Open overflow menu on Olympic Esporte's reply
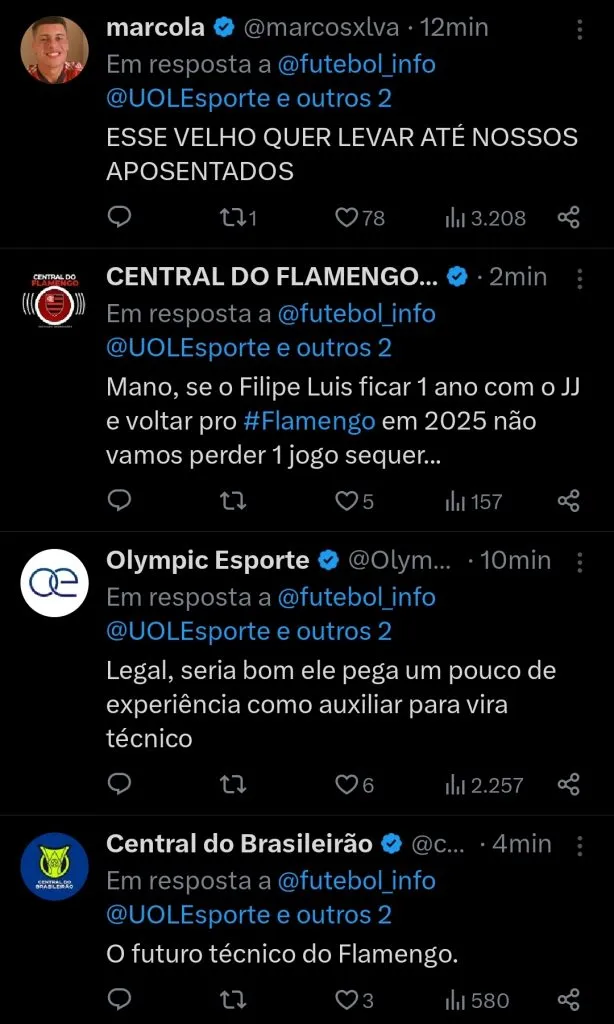This screenshot has width=614, height=1024. [x=579, y=561]
